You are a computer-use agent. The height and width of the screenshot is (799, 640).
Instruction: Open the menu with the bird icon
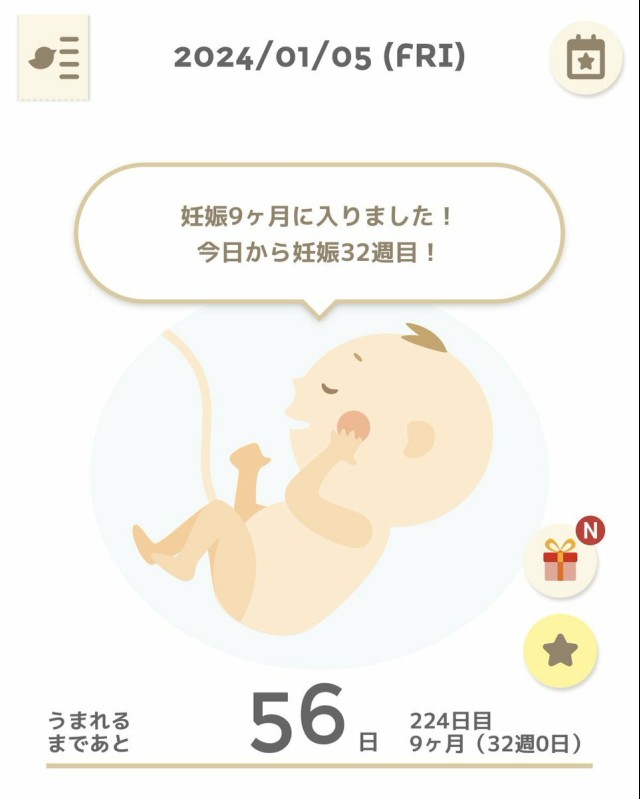pyautogui.click(x=53, y=58)
